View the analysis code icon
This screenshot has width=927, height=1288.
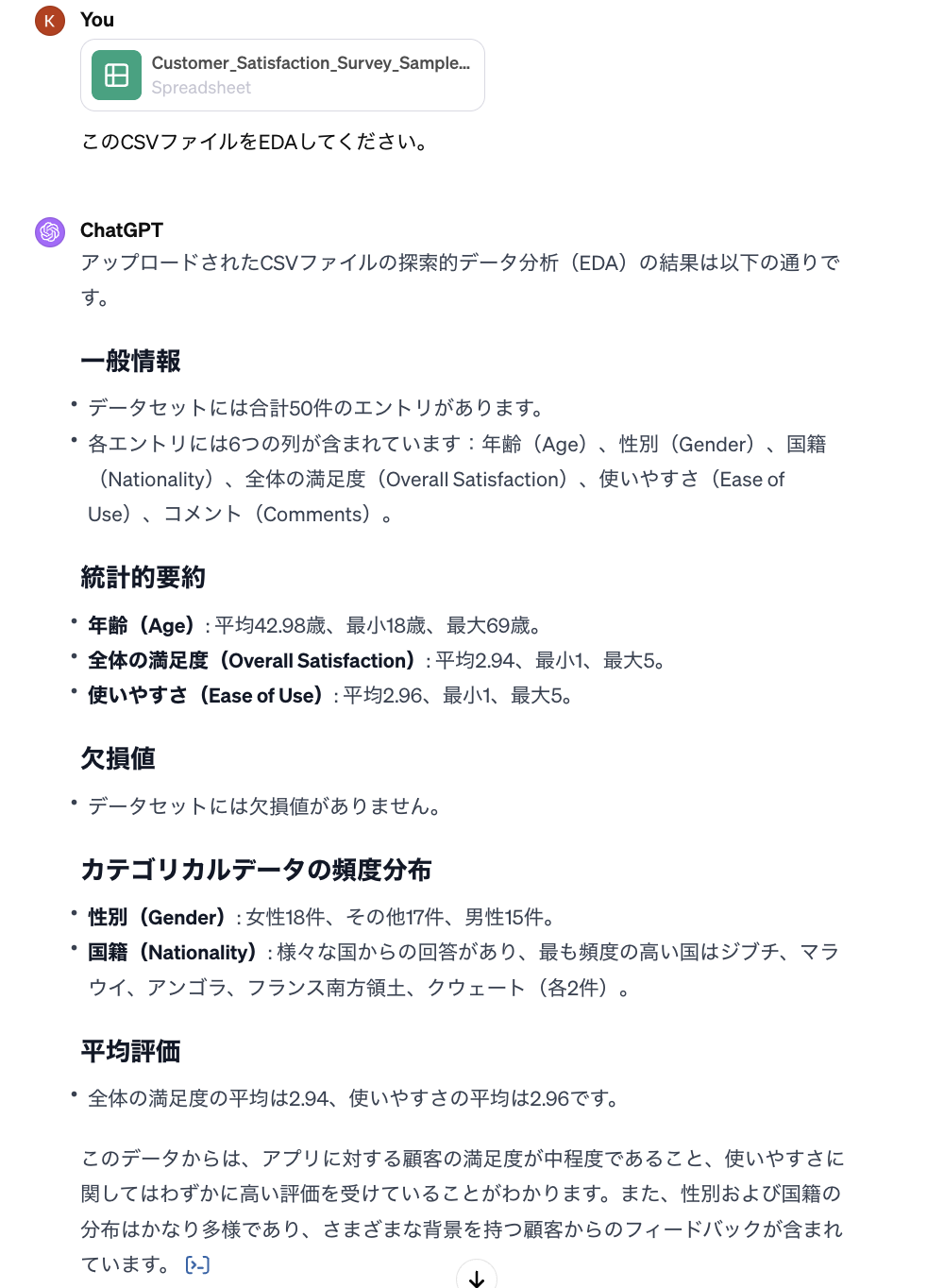(197, 1264)
